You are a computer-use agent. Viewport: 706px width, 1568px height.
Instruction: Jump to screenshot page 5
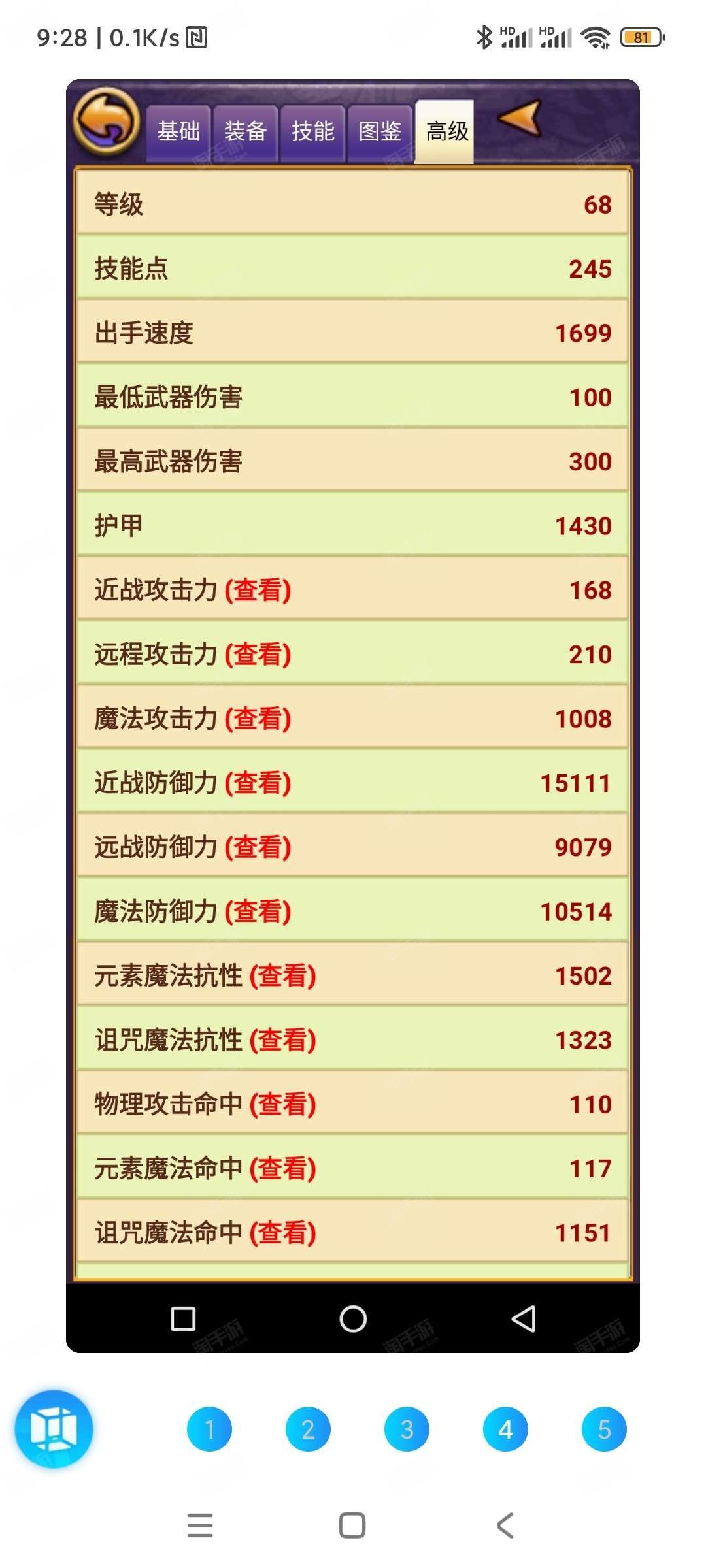[604, 1429]
